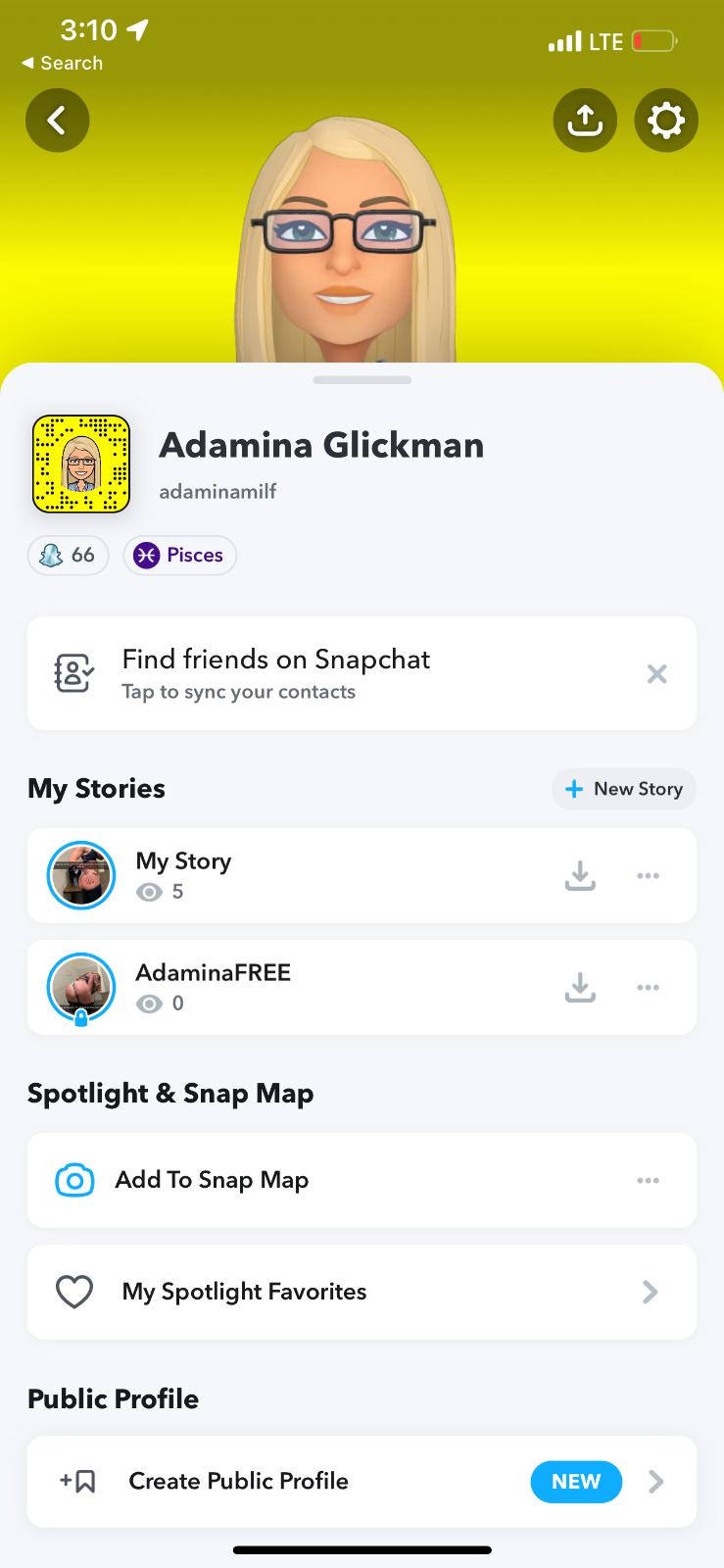Open more options for Snap Map
The image size is (724, 1568).
(x=648, y=1180)
